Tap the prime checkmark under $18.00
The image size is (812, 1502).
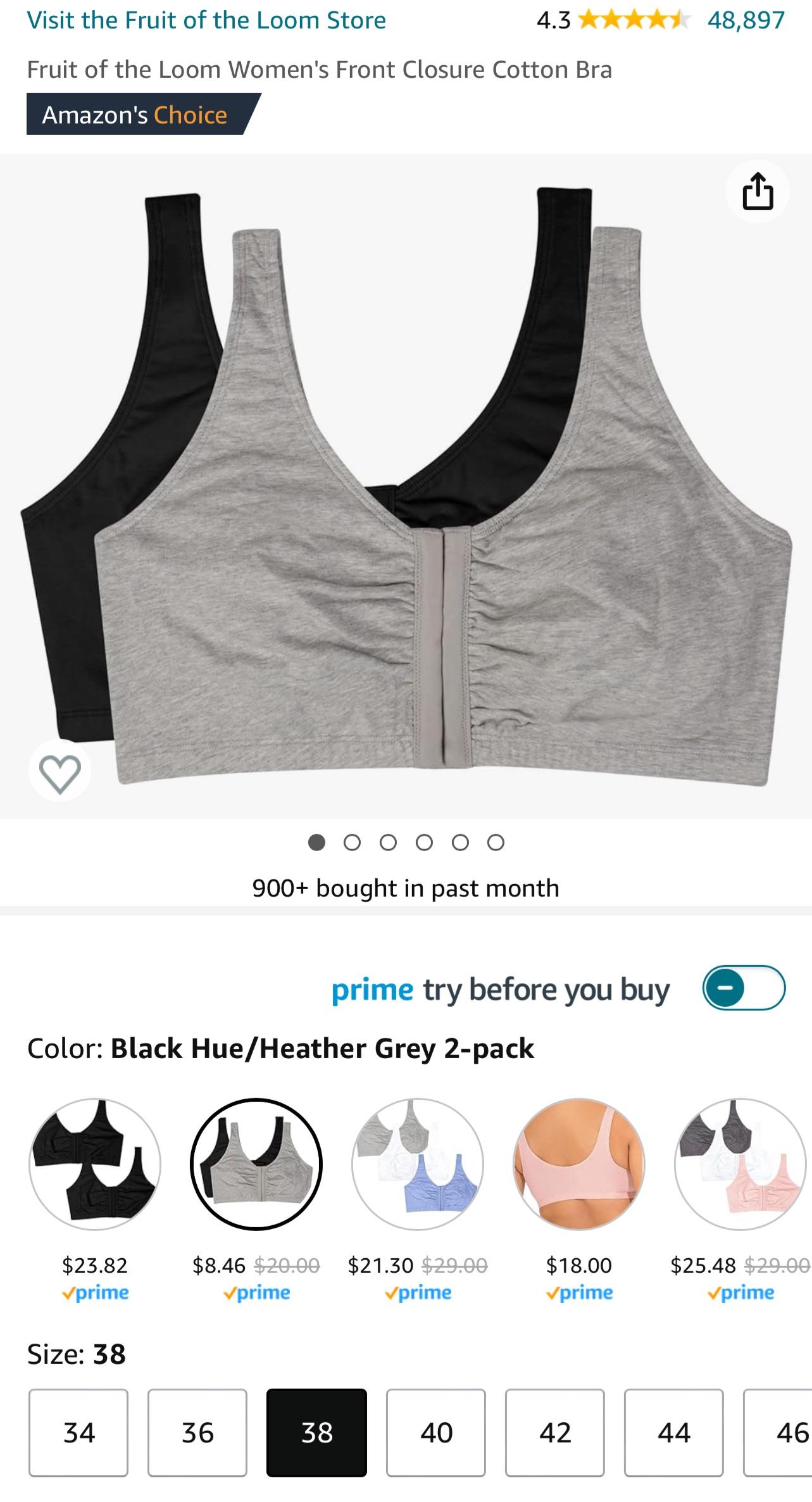click(580, 1292)
